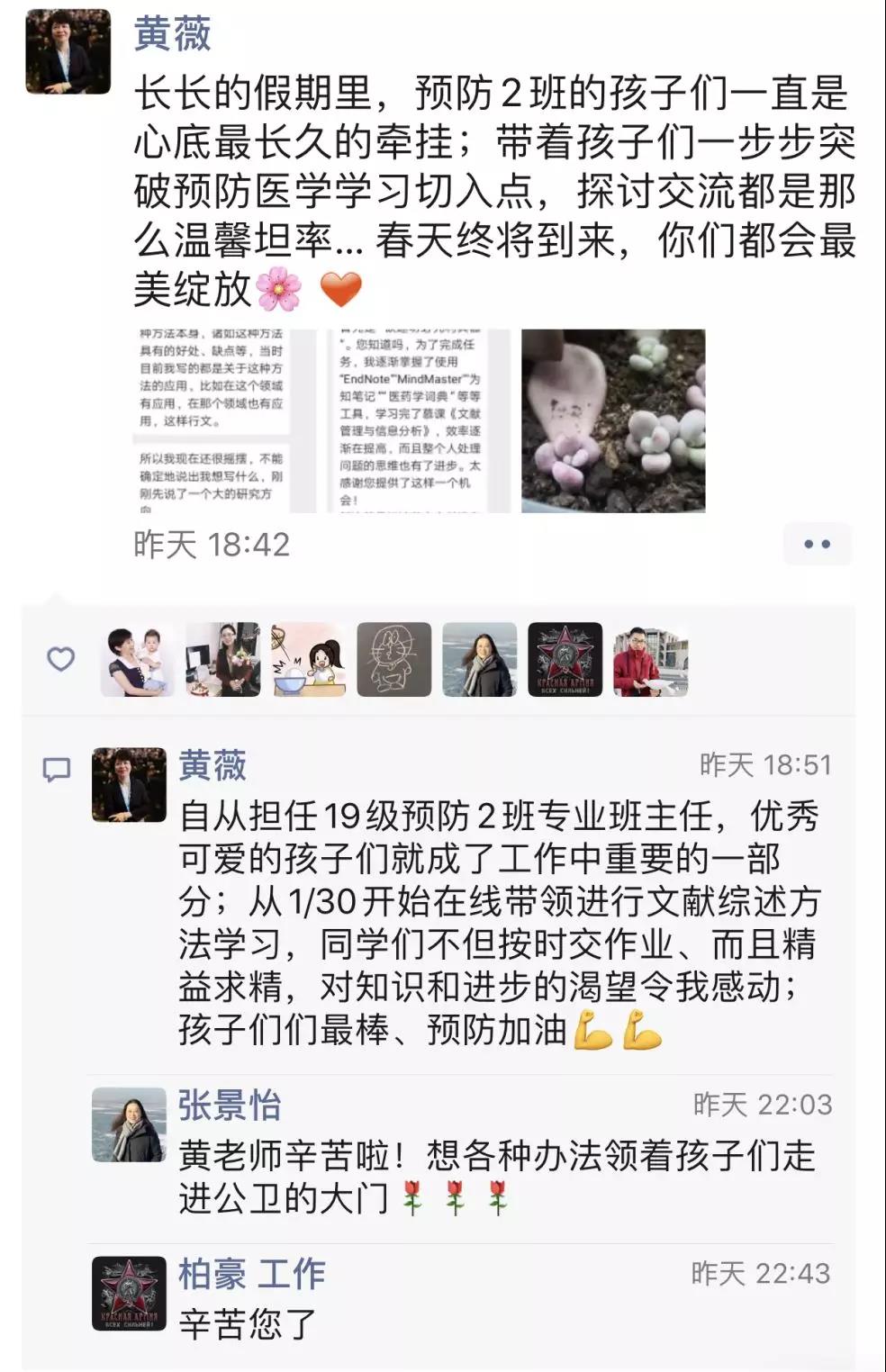The width and height of the screenshot is (886, 1372).
Task: View the liker with the red star avatar
Action: (x=565, y=660)
